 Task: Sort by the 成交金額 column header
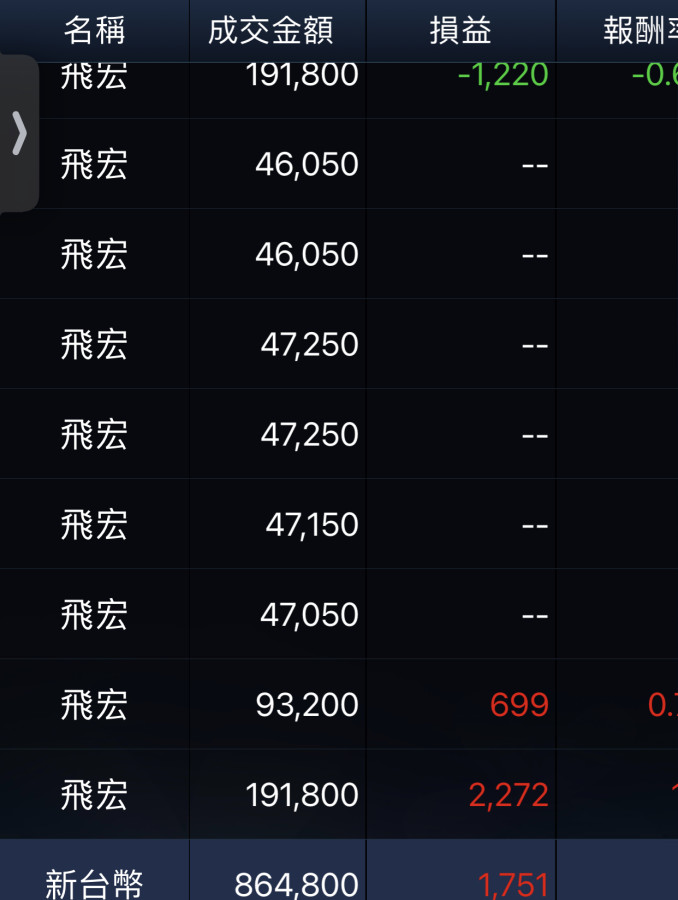[270, 31]
